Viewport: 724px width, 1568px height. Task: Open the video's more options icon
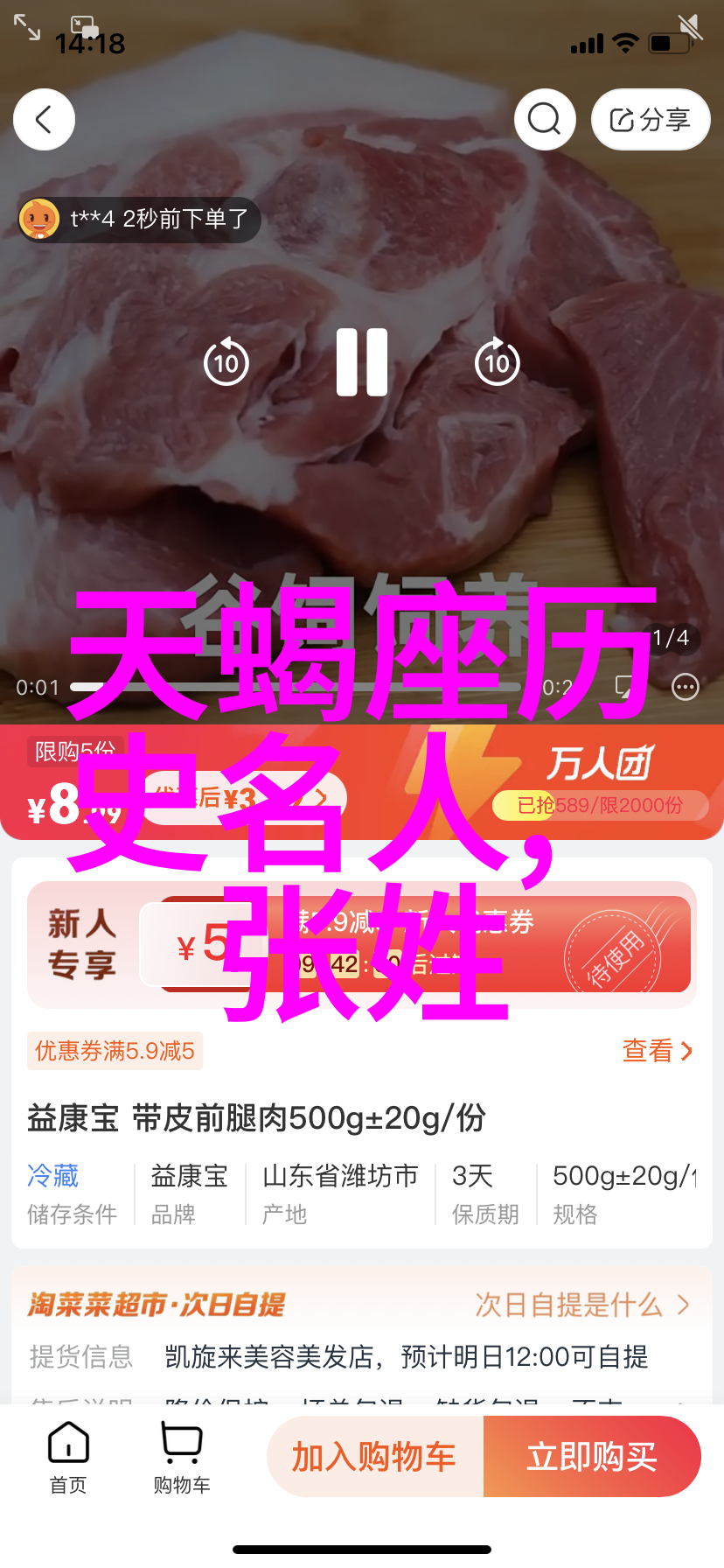coord(686,688)
